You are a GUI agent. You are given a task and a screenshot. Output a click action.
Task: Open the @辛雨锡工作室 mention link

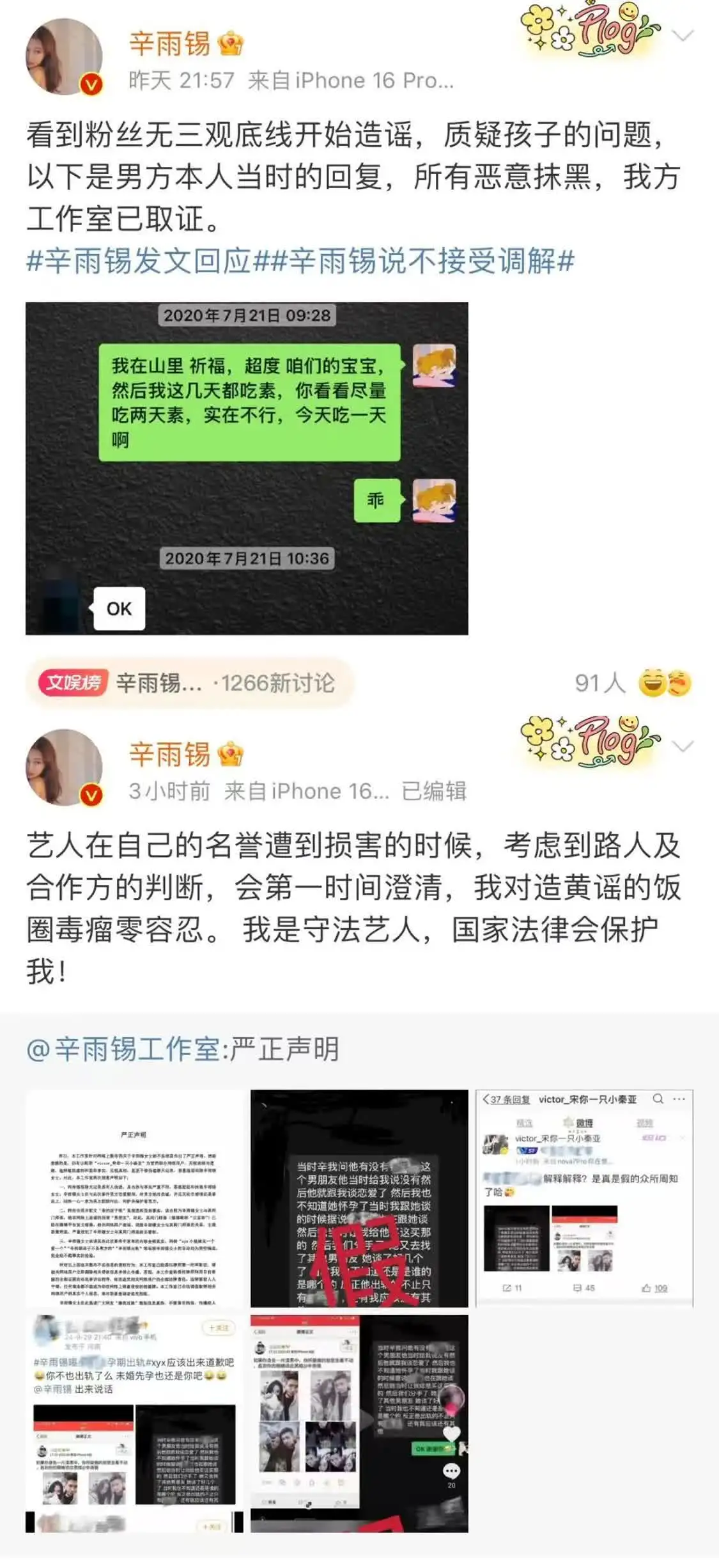tap(123, 1049)
